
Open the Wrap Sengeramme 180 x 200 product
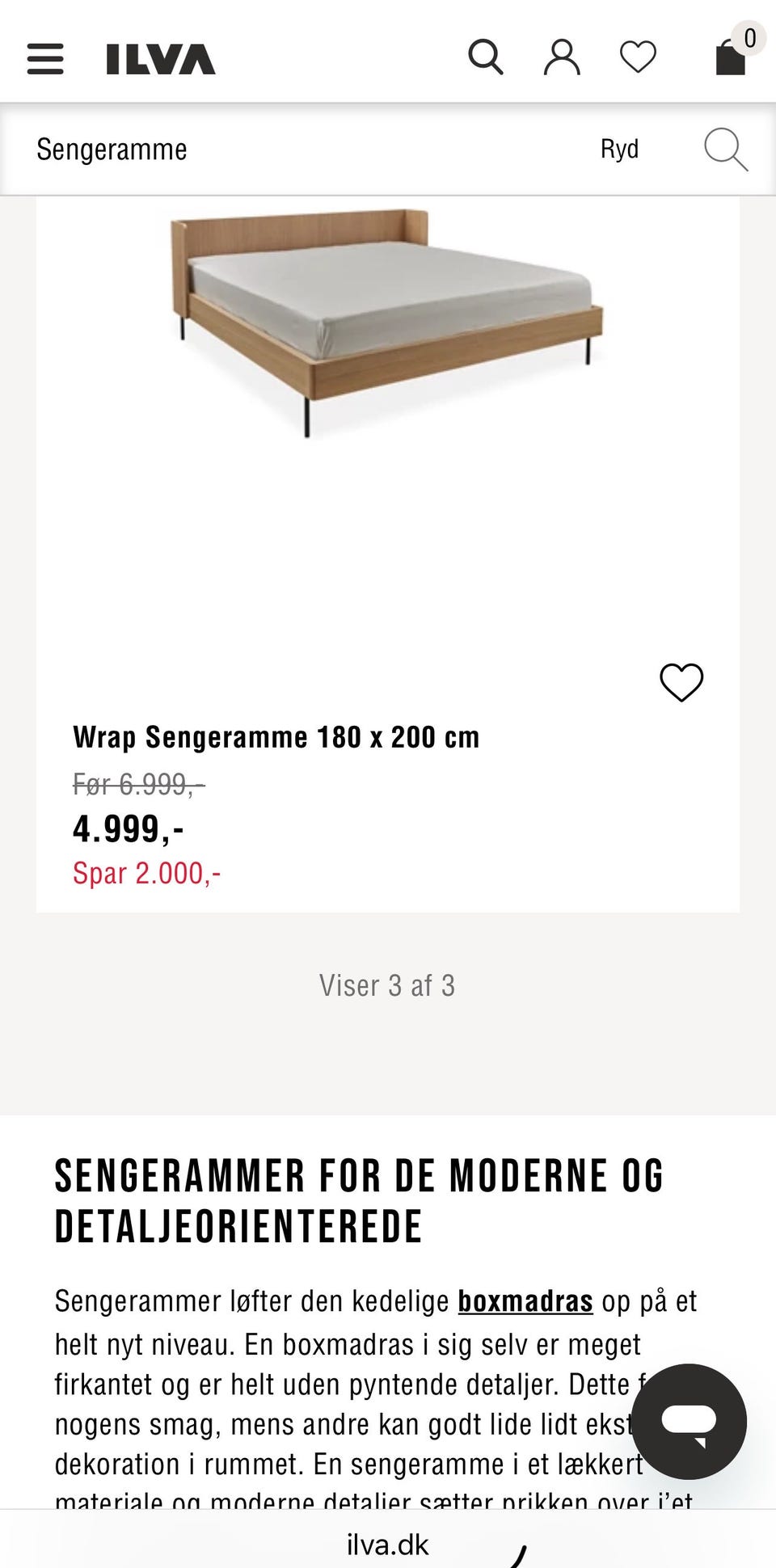tap(276, 737)
